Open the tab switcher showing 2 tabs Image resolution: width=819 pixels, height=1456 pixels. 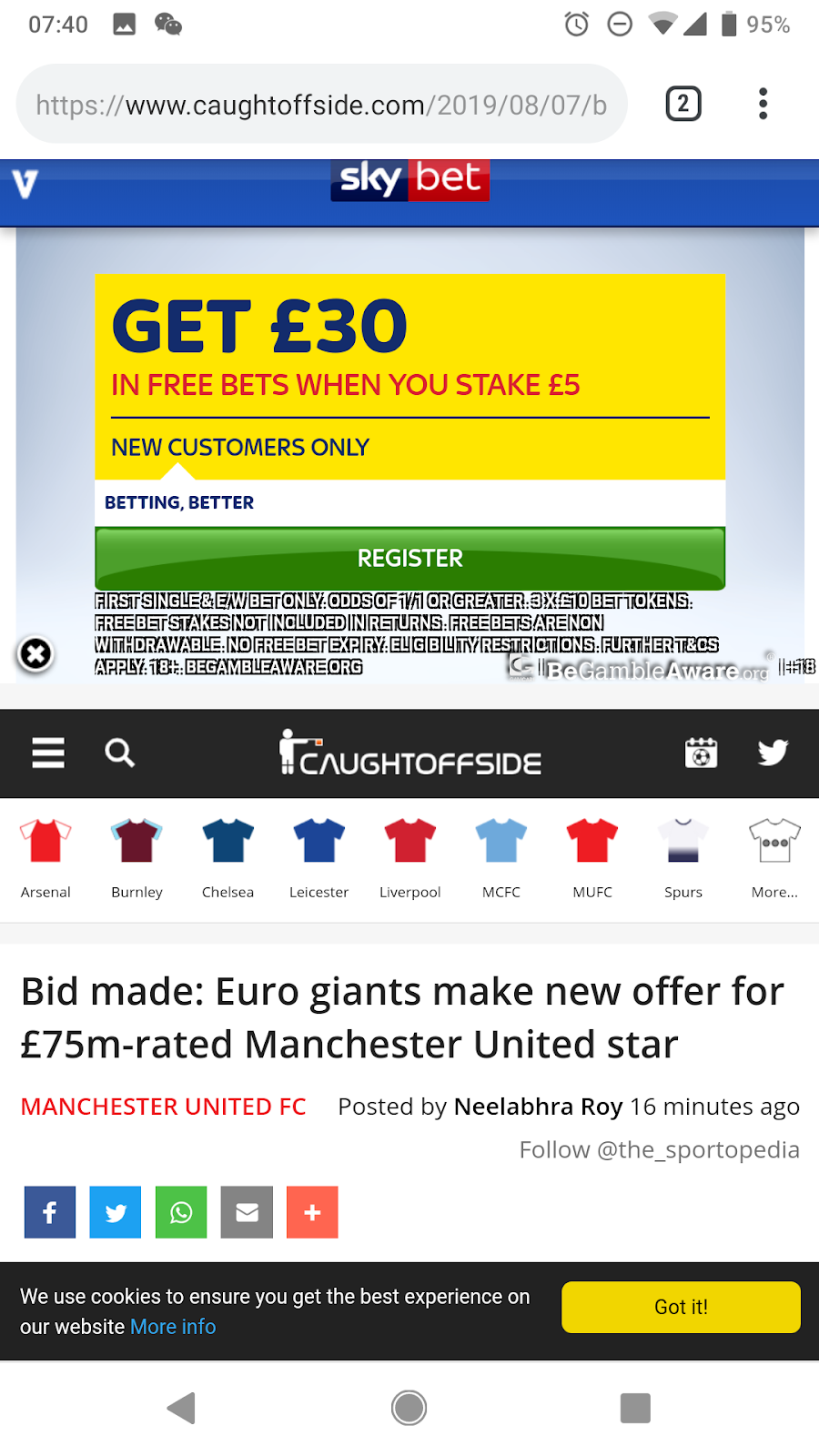pyautogui.click(x=682, y=104)
